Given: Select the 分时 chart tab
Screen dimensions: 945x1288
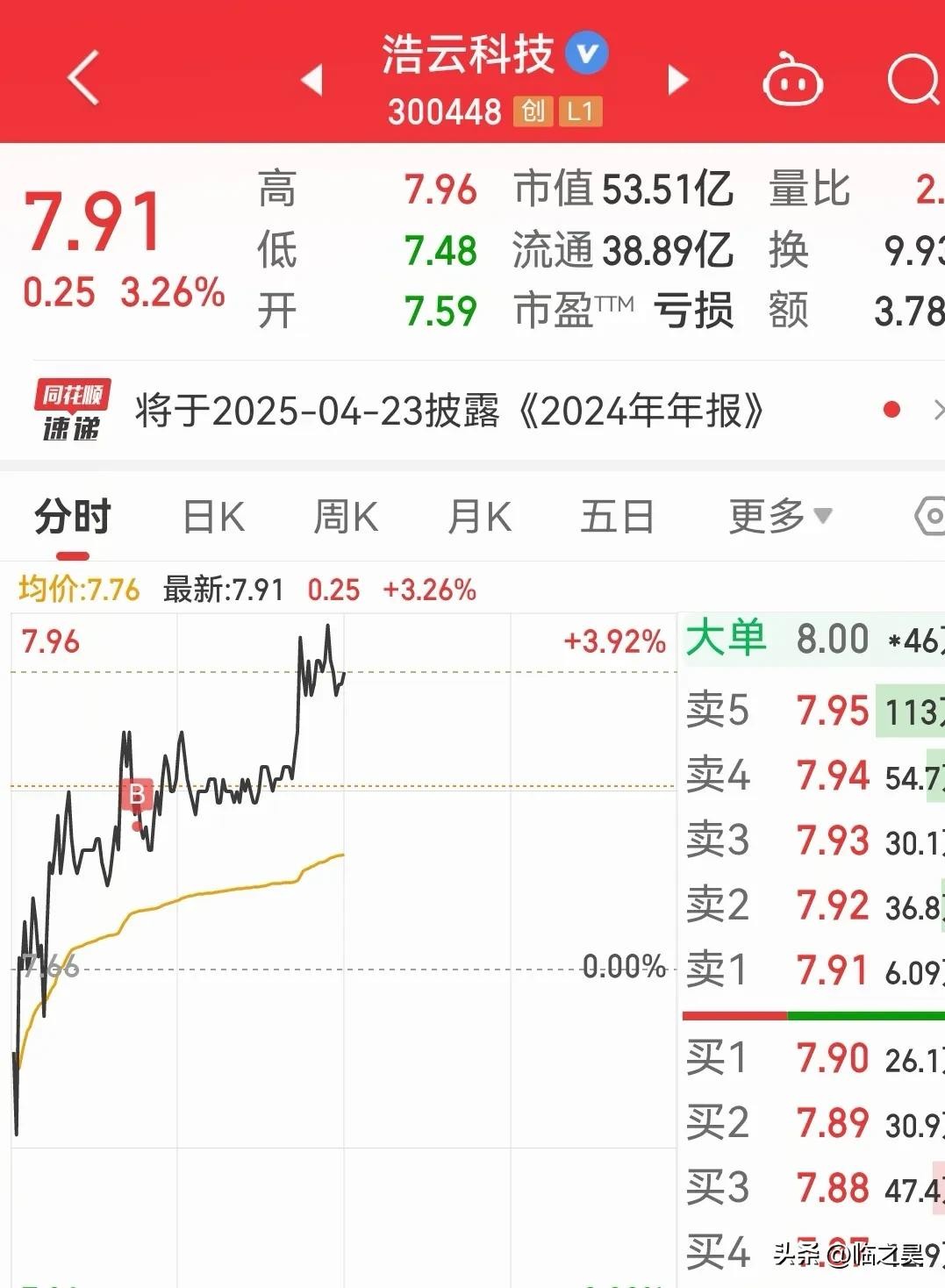Looking at the screenshot, I should [x=73, y=517].
